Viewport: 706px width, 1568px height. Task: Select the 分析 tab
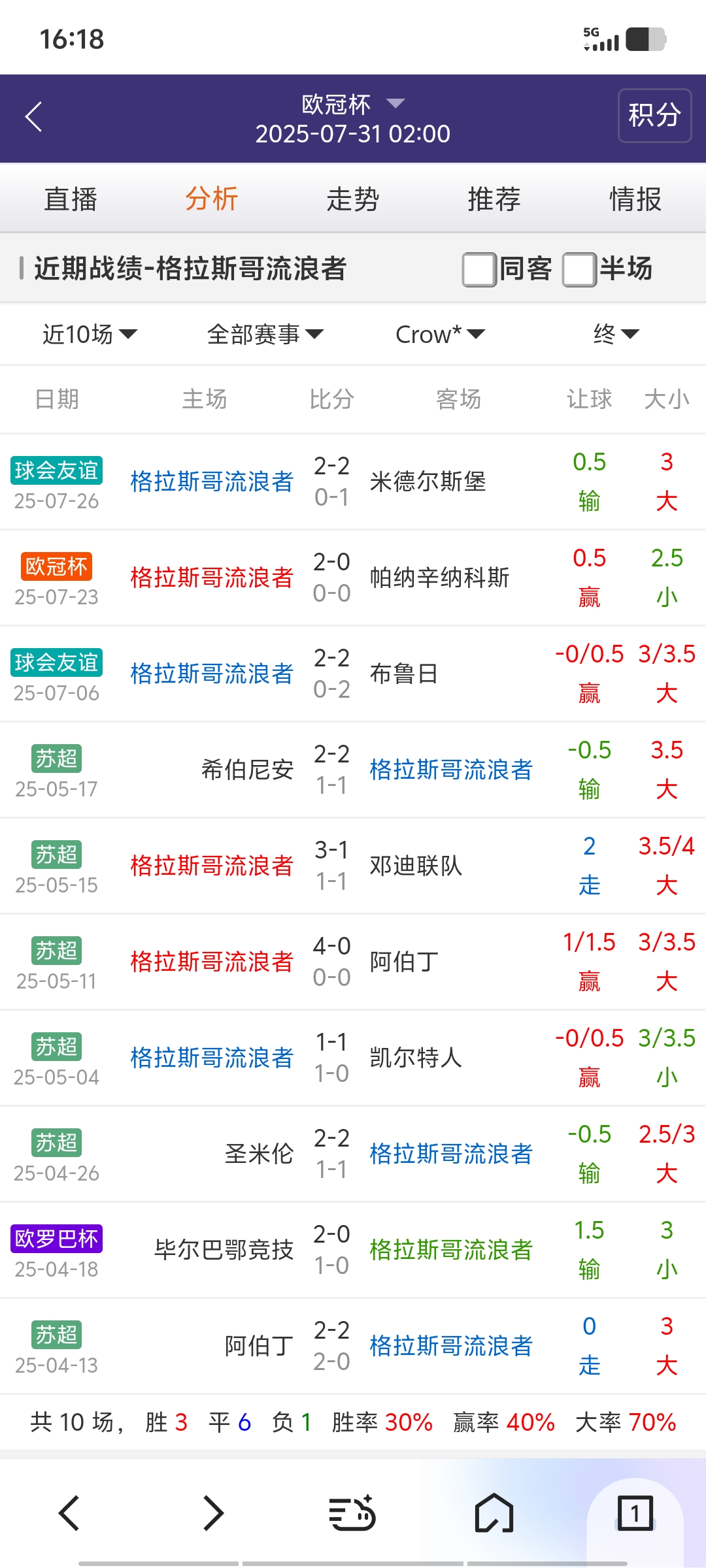tap(212, 199)
